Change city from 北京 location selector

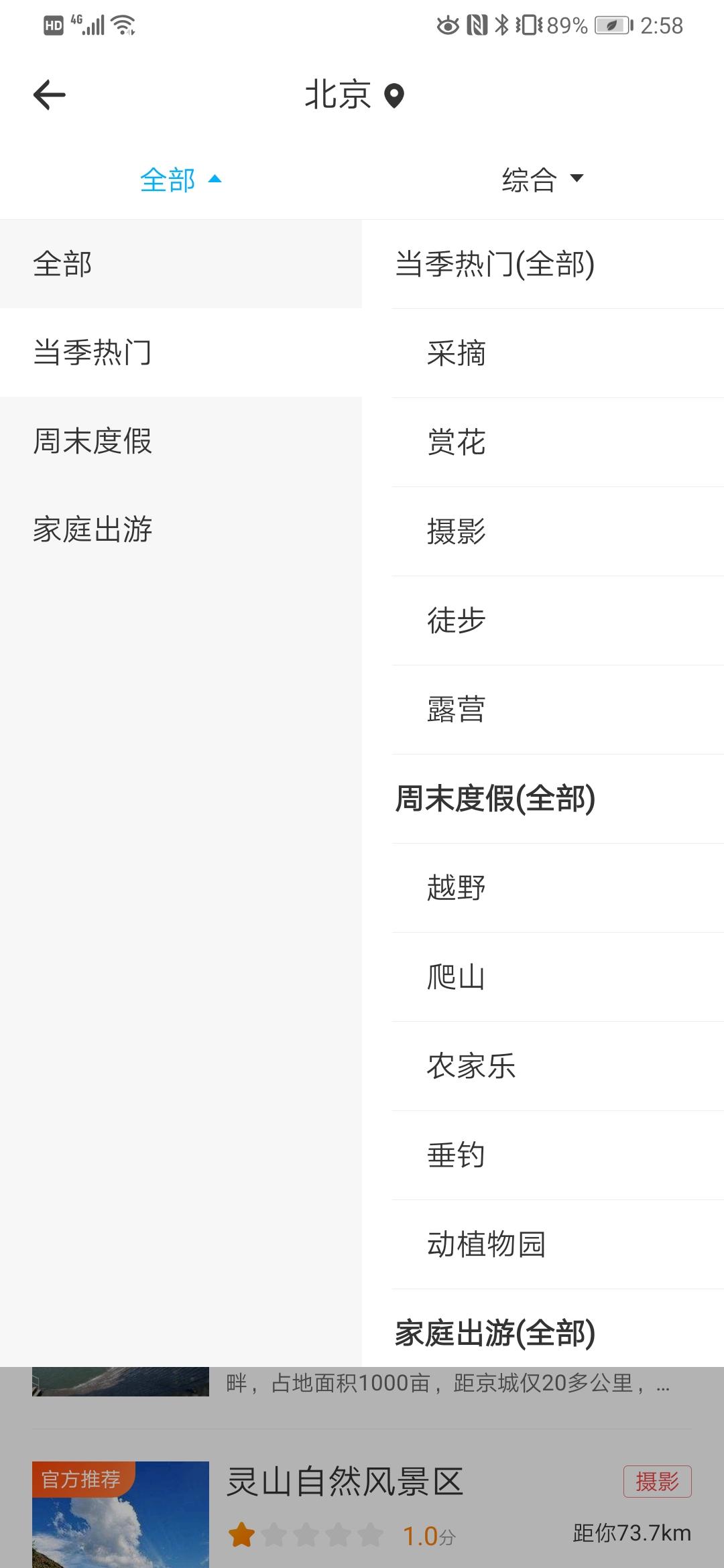355,94
